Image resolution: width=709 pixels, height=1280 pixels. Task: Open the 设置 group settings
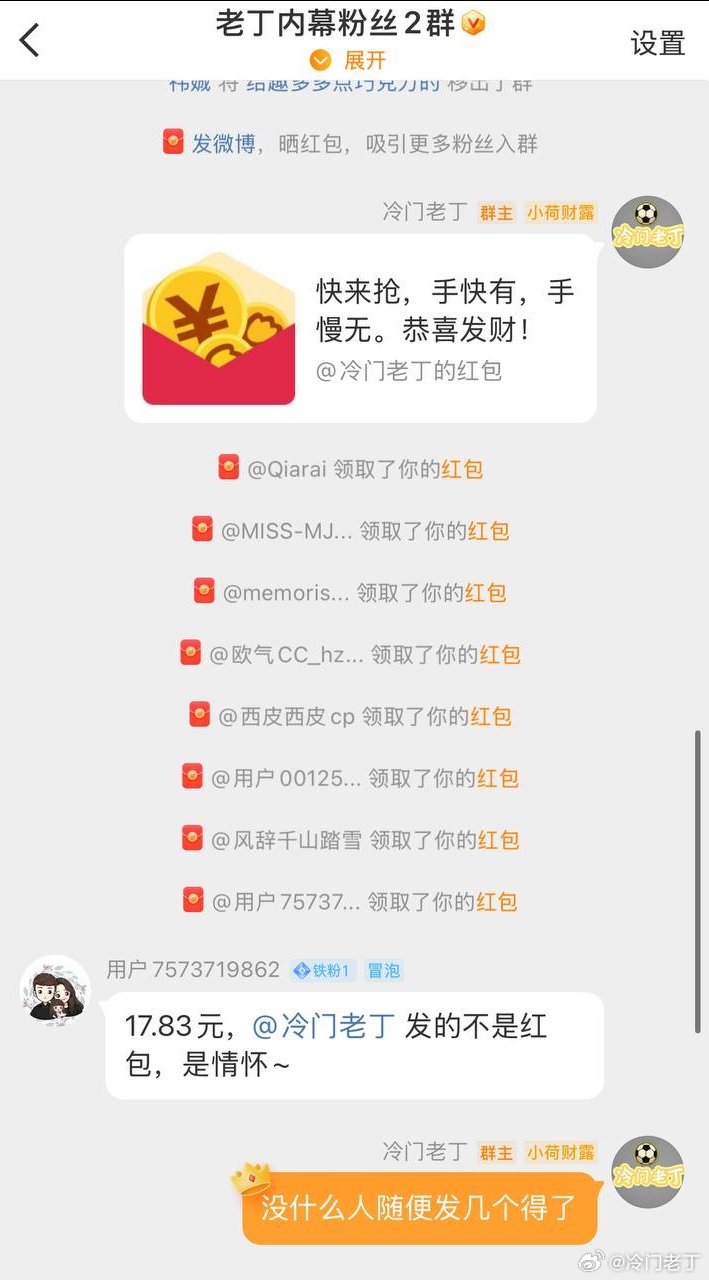[x=657, y=43]
